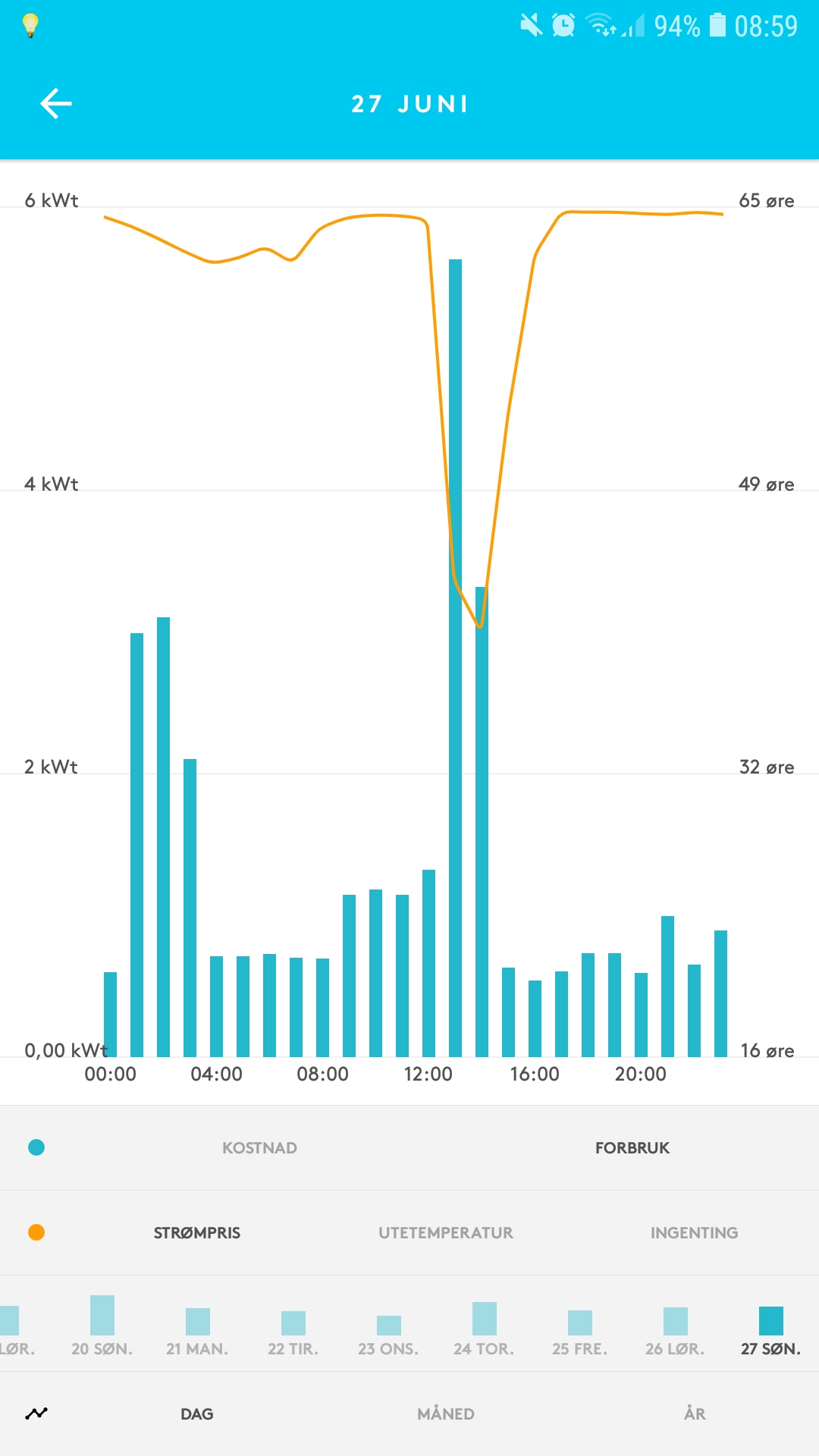Switch to the DAG period tab

pyautogui.click(x=197, y=1414)
